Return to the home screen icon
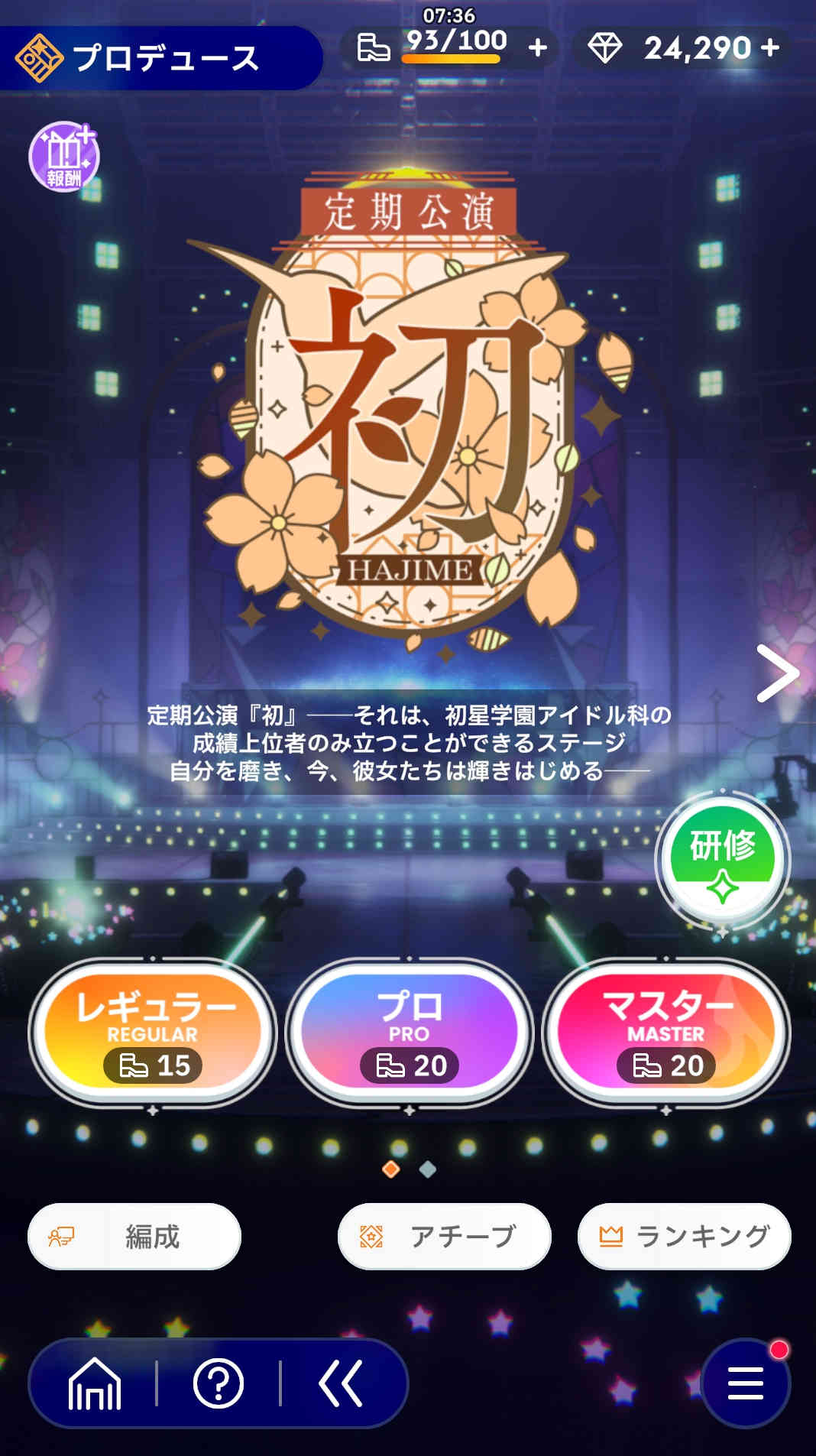The width and height of the screenshot is (816, 1456). pos(95,1383)
